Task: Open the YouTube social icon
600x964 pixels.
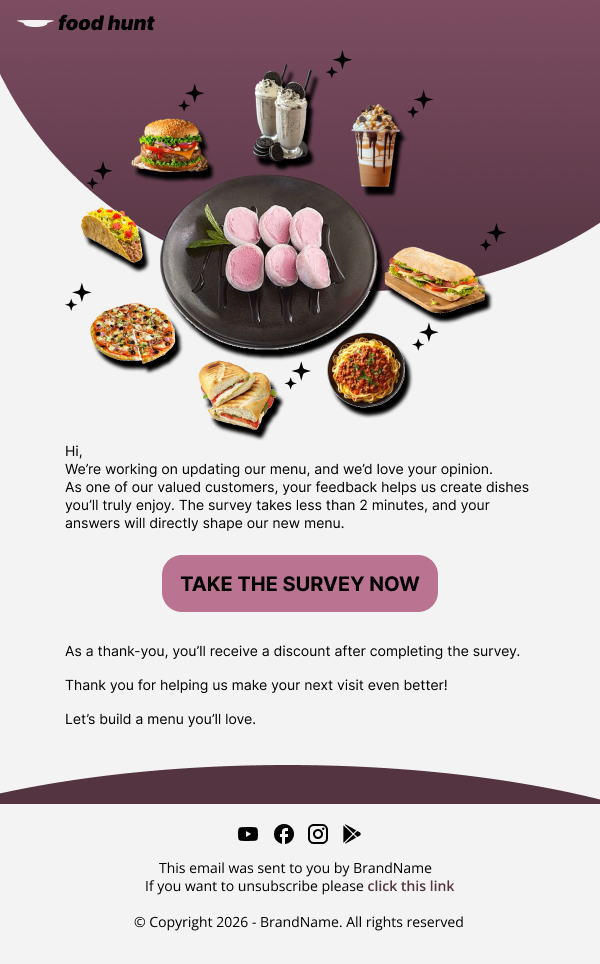Action: tap(248, 834)
